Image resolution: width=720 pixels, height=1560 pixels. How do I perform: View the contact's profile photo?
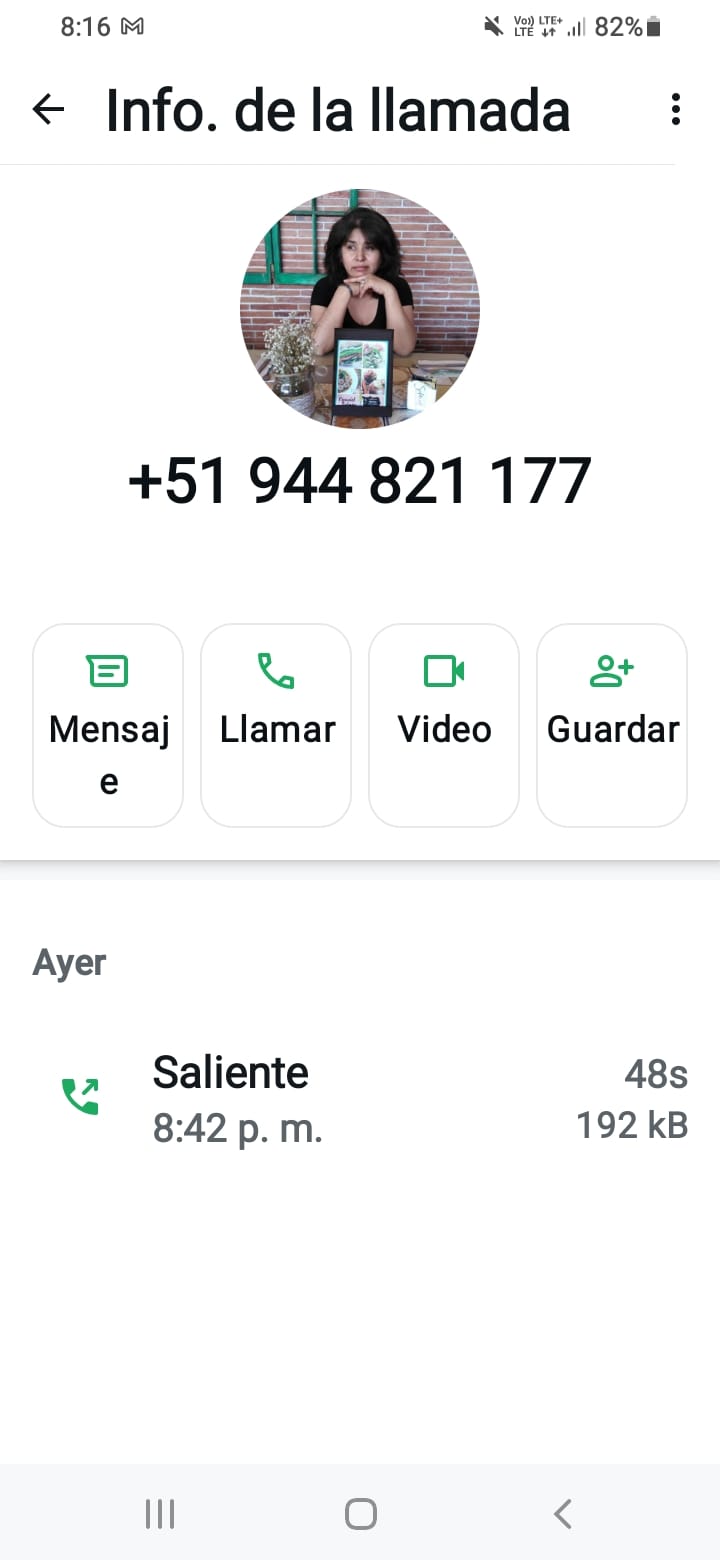click(x=360, y=309)
